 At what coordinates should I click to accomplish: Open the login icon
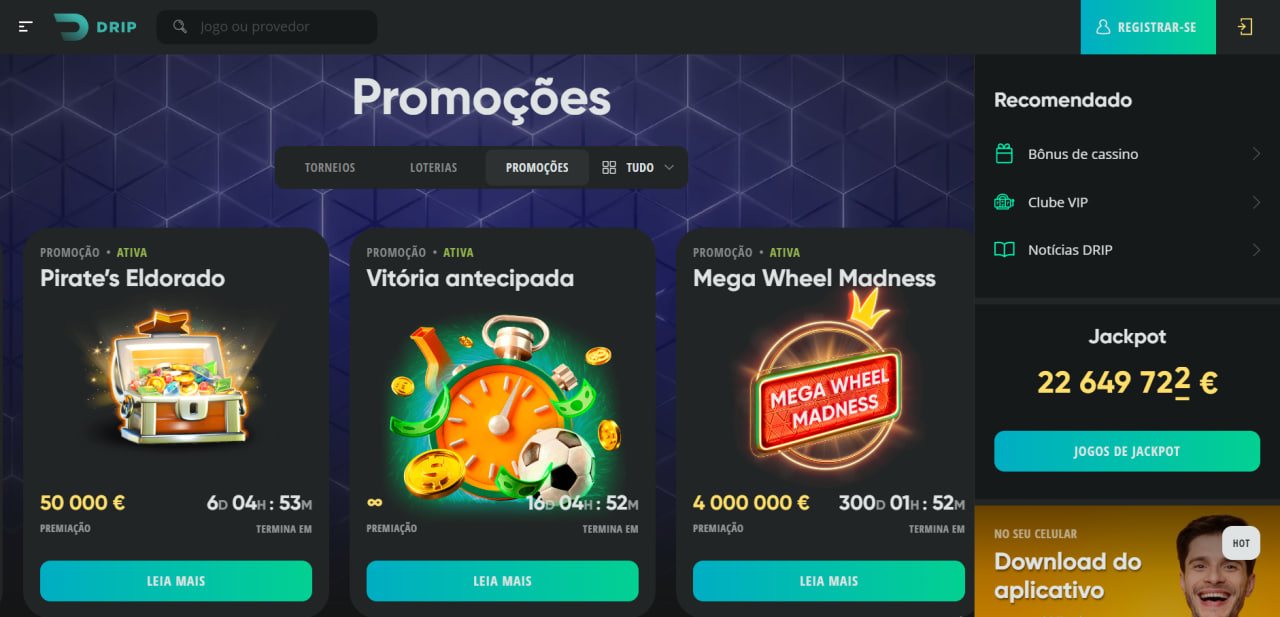[x=1245, y=27]
